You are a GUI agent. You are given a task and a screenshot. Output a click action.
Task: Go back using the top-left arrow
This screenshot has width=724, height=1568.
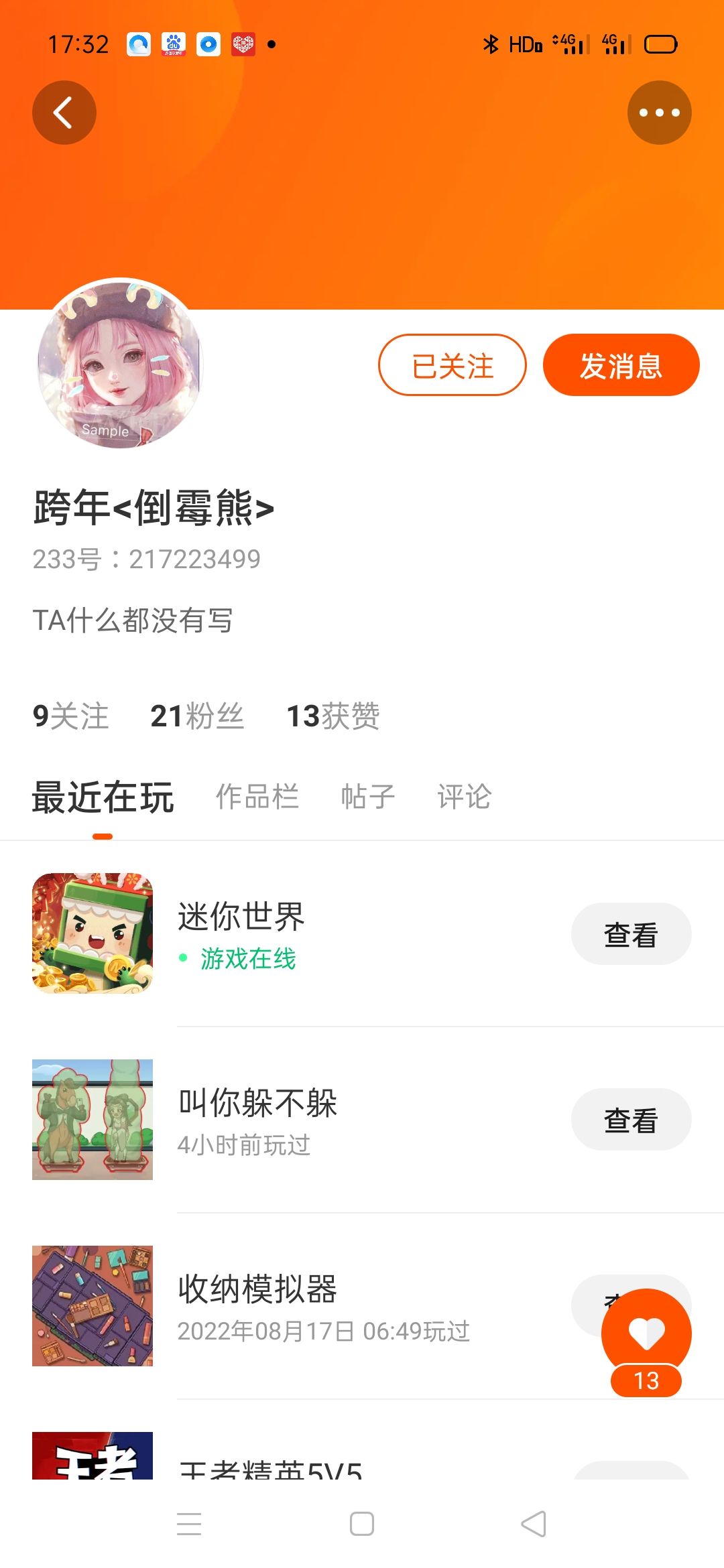64,113
